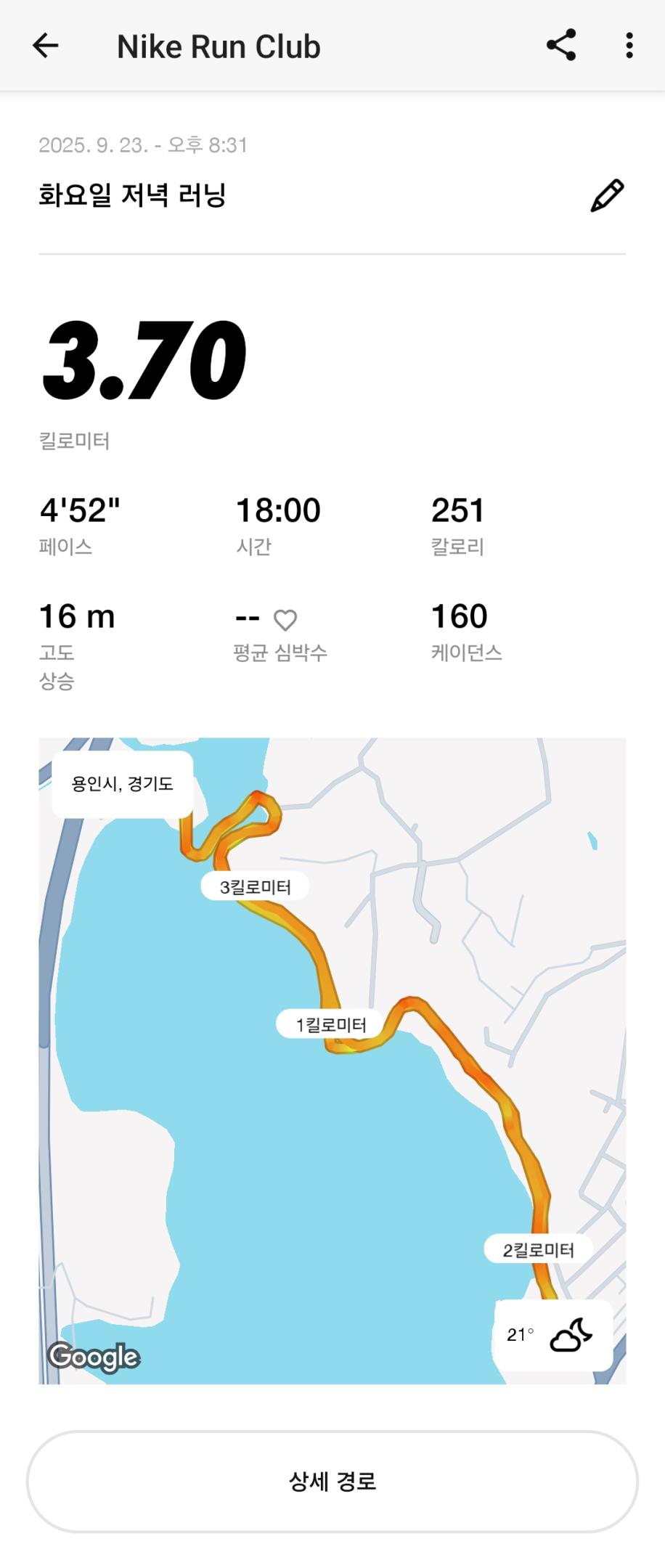Go back using the top arrow
Viewport: 665px width, 1568px height.
click(45, 46)
